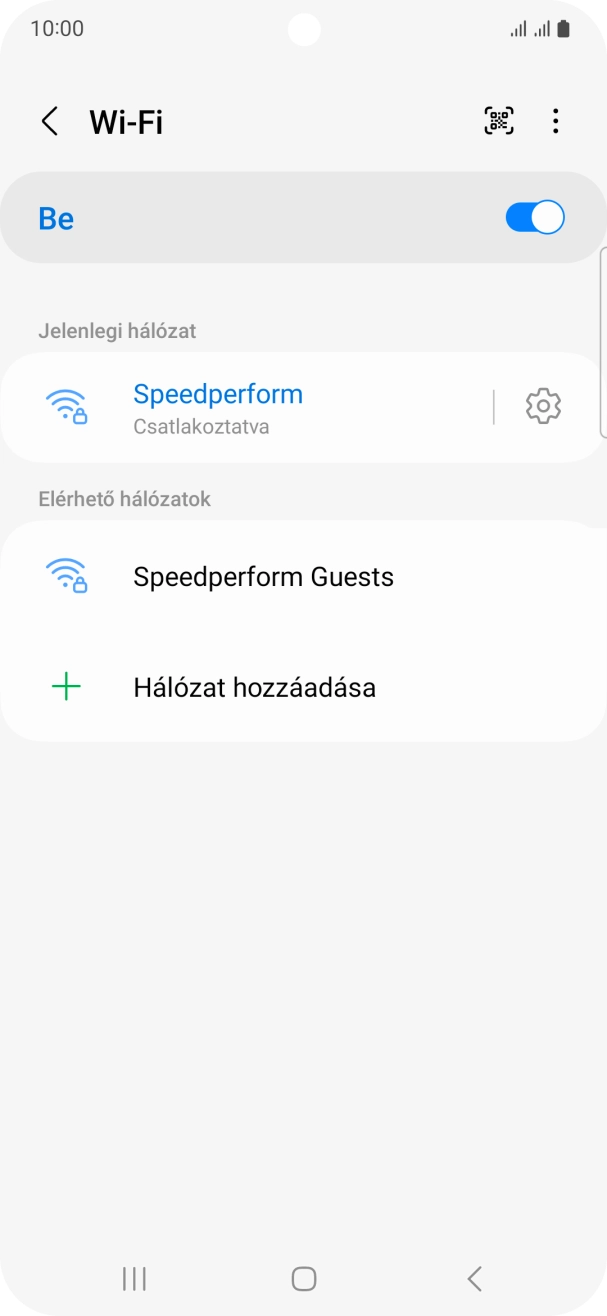The image size is (607, 1316).
Task: Open the QR code scanner
Action: (499, 121)
